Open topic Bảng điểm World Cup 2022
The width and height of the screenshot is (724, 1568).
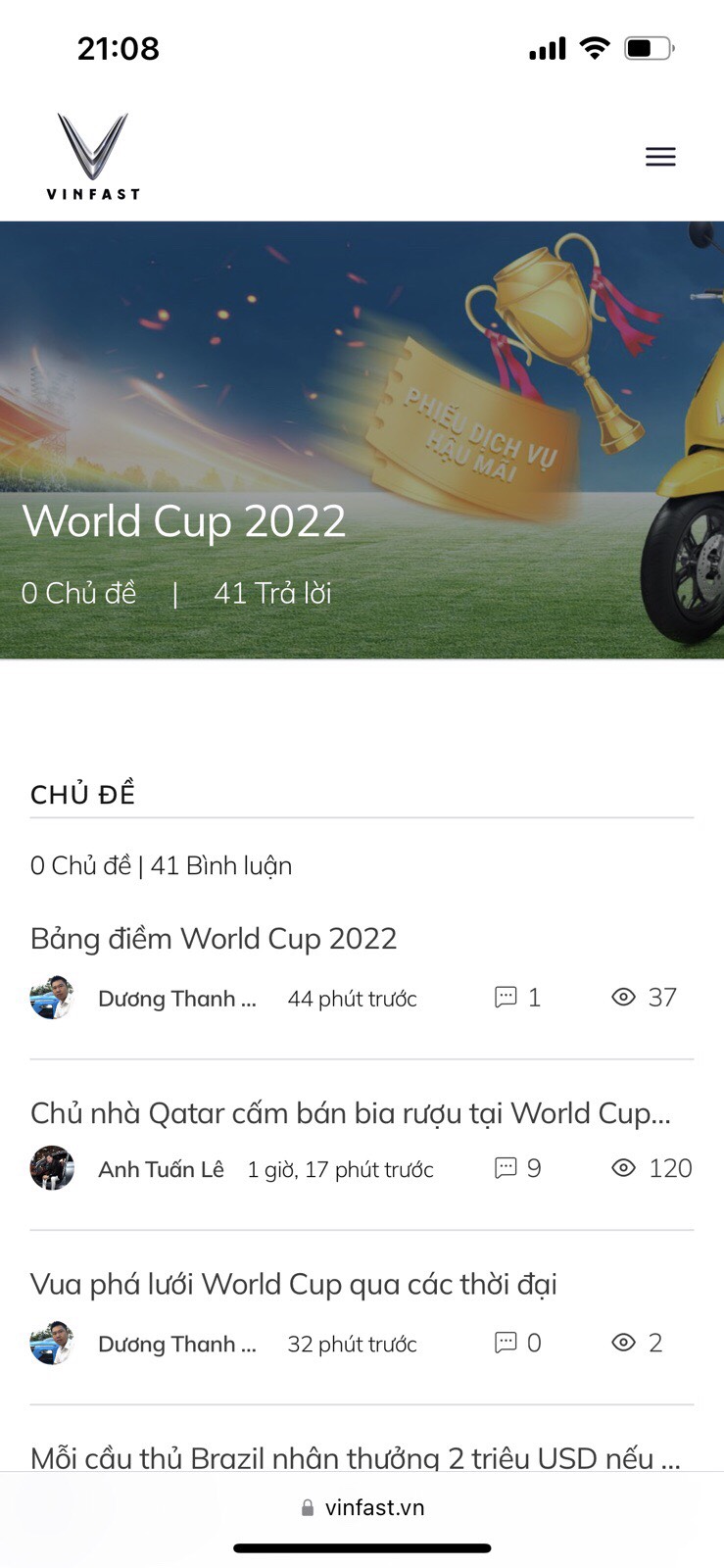[214, 939]
